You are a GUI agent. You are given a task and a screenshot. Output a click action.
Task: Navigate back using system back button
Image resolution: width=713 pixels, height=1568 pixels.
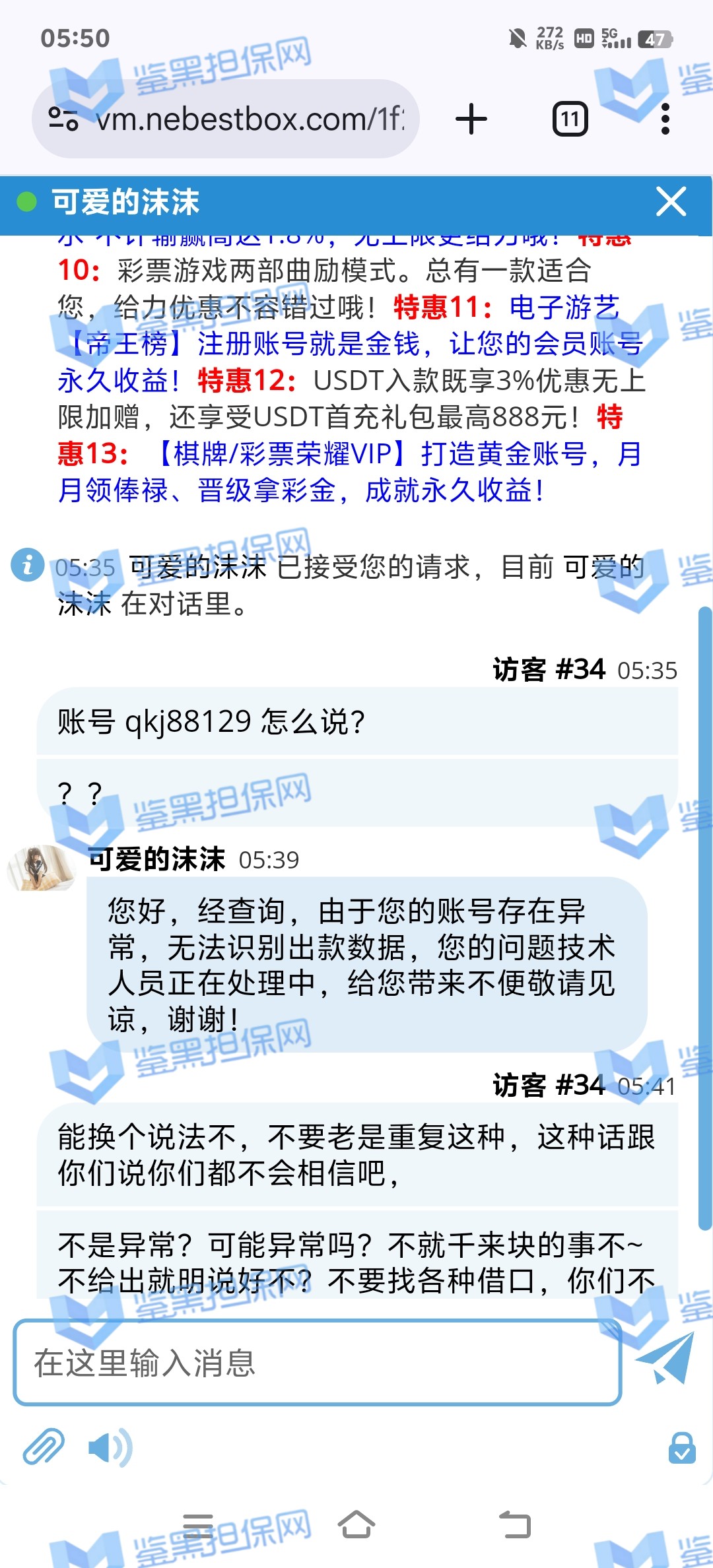coord(515,1525)
